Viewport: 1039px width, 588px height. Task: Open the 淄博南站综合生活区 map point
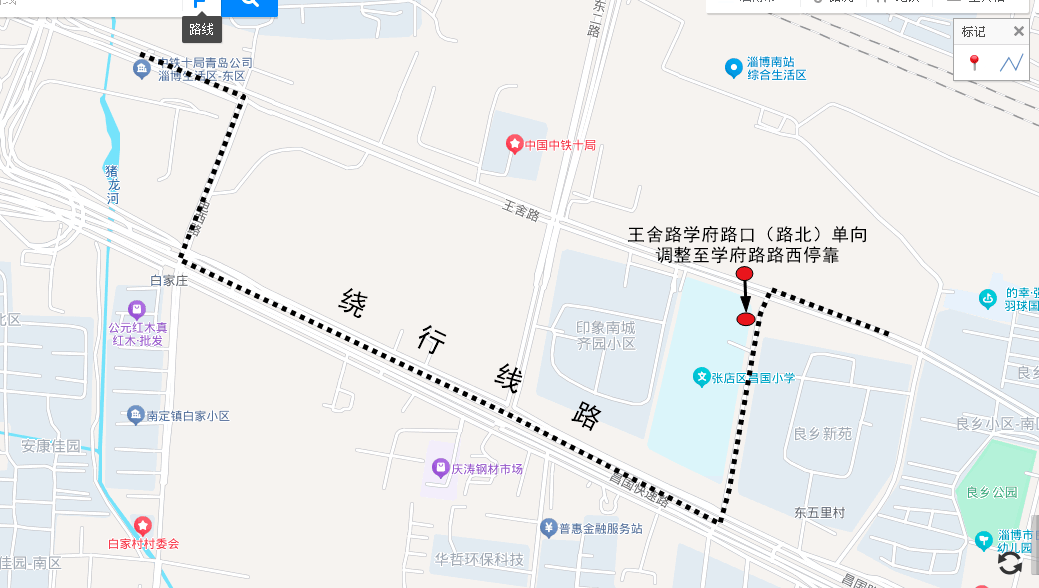click(734, 68)
